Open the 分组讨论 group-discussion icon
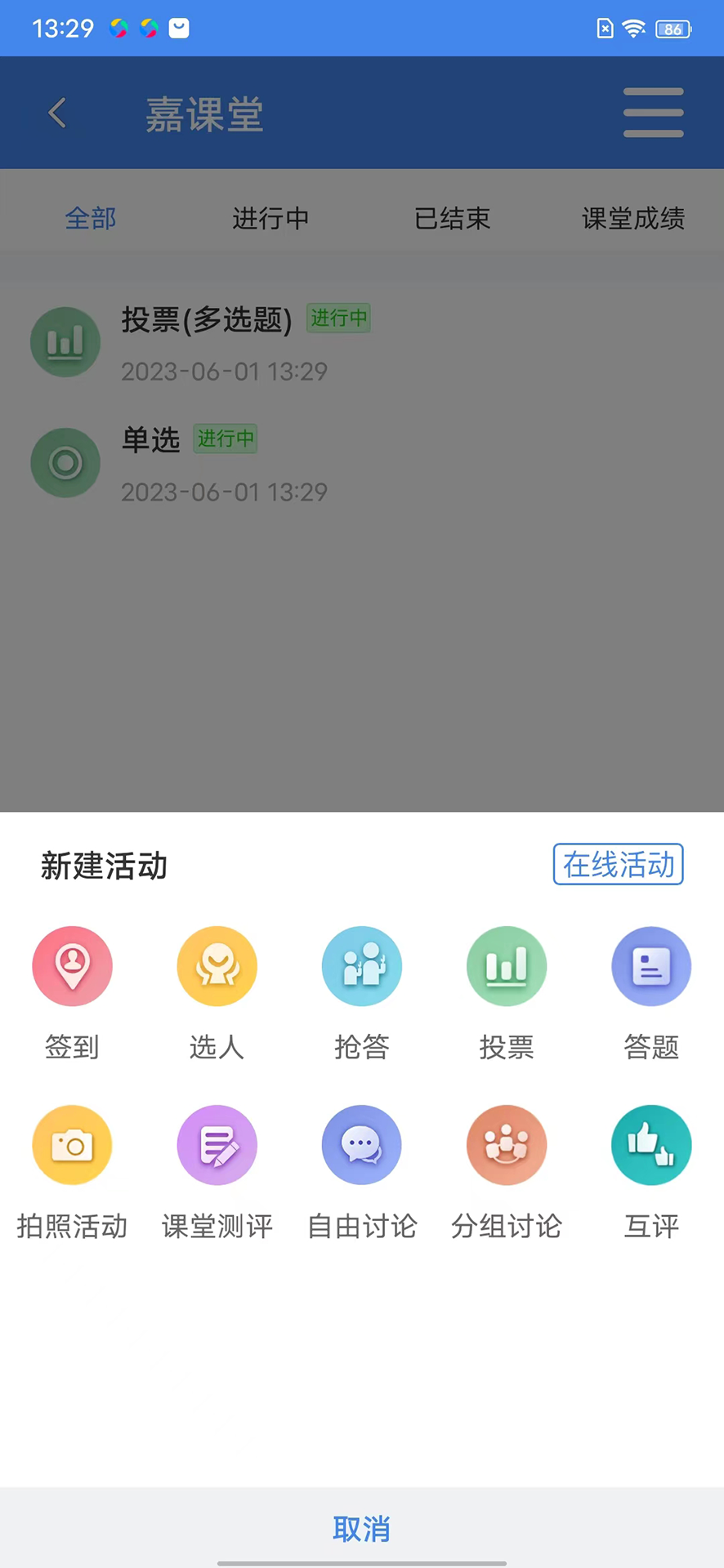Viewport: 724px width, 1568px height. point(507,1144)
